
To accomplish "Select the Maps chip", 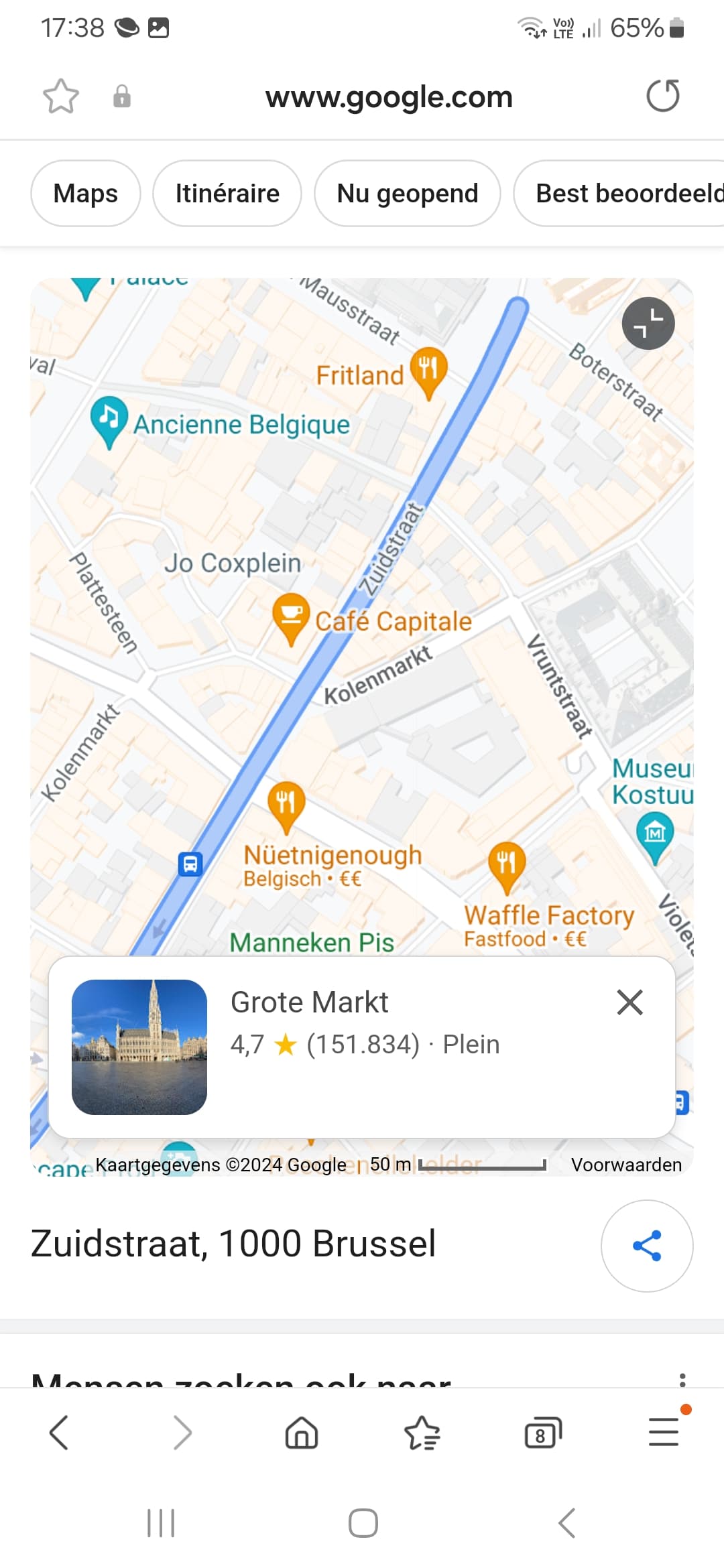I will tap(86, 194).
